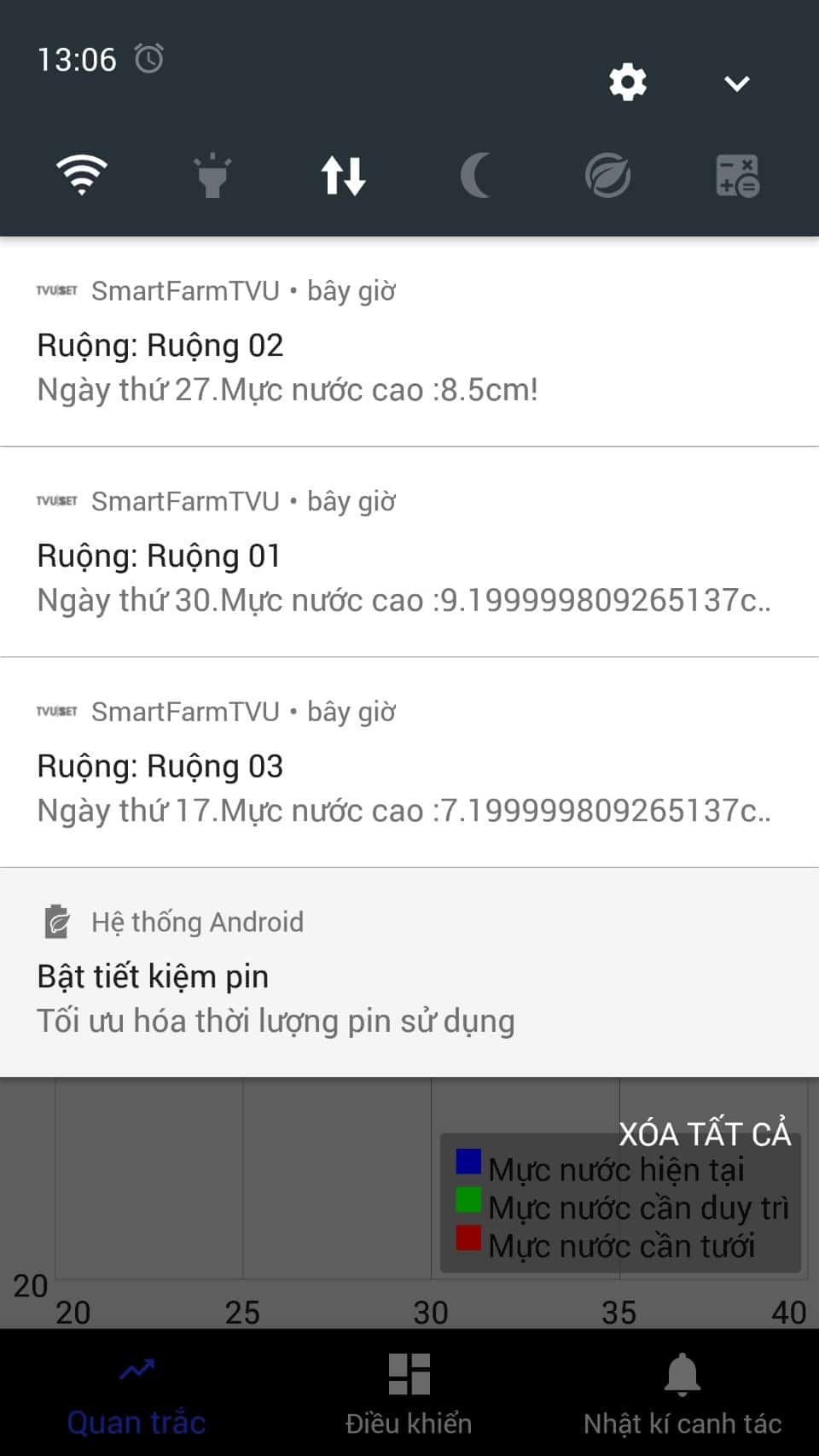819x1456 pixels.
Task: Expand the quick settings panel chevron
Action: pos(736,84)
